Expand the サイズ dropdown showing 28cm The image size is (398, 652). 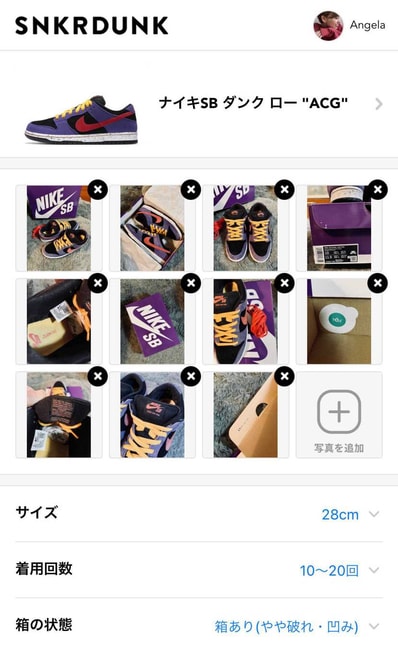[199, 514]
